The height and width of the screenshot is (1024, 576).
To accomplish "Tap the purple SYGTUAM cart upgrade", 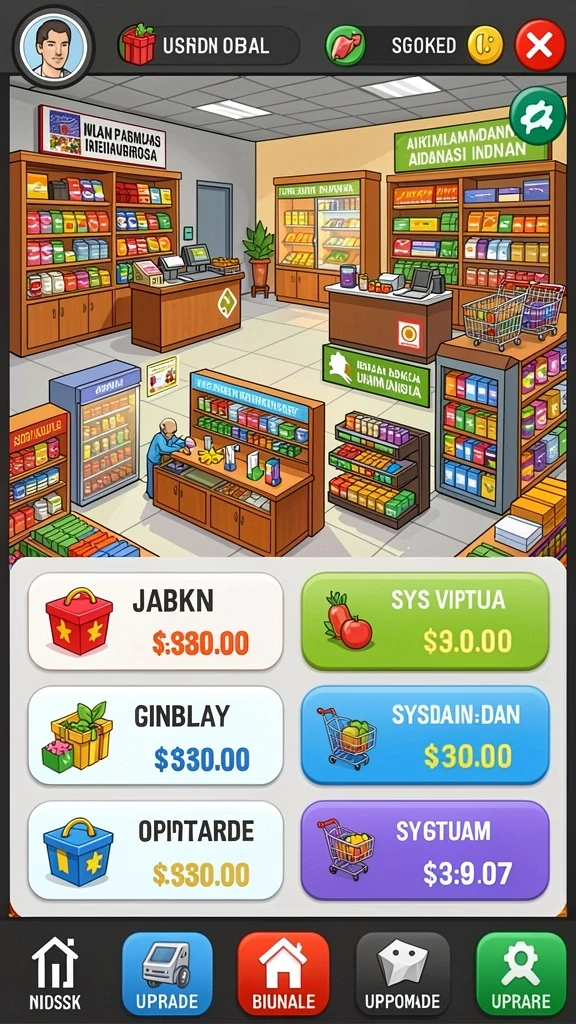I will click(x=425, y=850).
